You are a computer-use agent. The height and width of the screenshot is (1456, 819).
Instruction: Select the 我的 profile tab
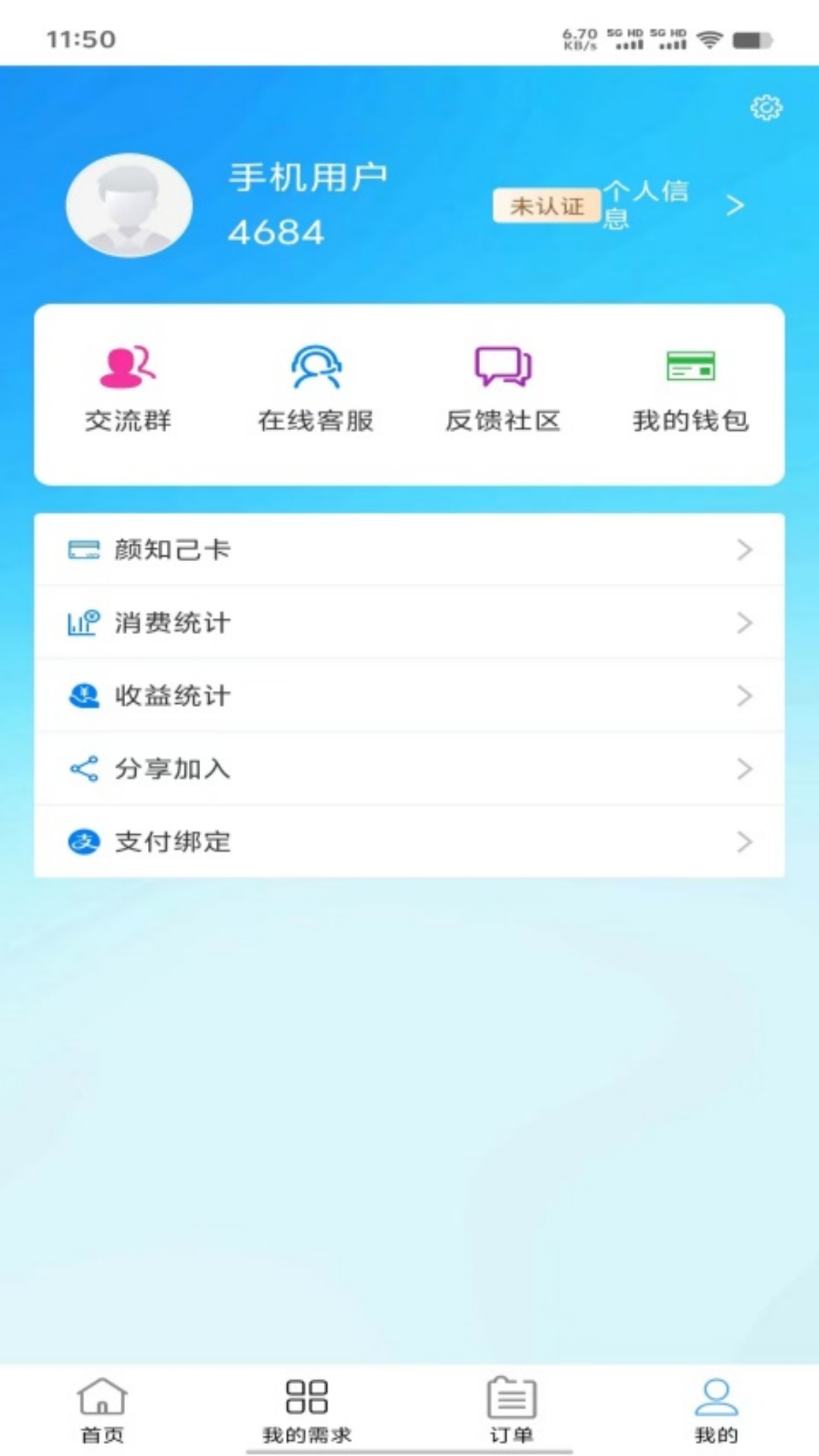point(717,1410)
